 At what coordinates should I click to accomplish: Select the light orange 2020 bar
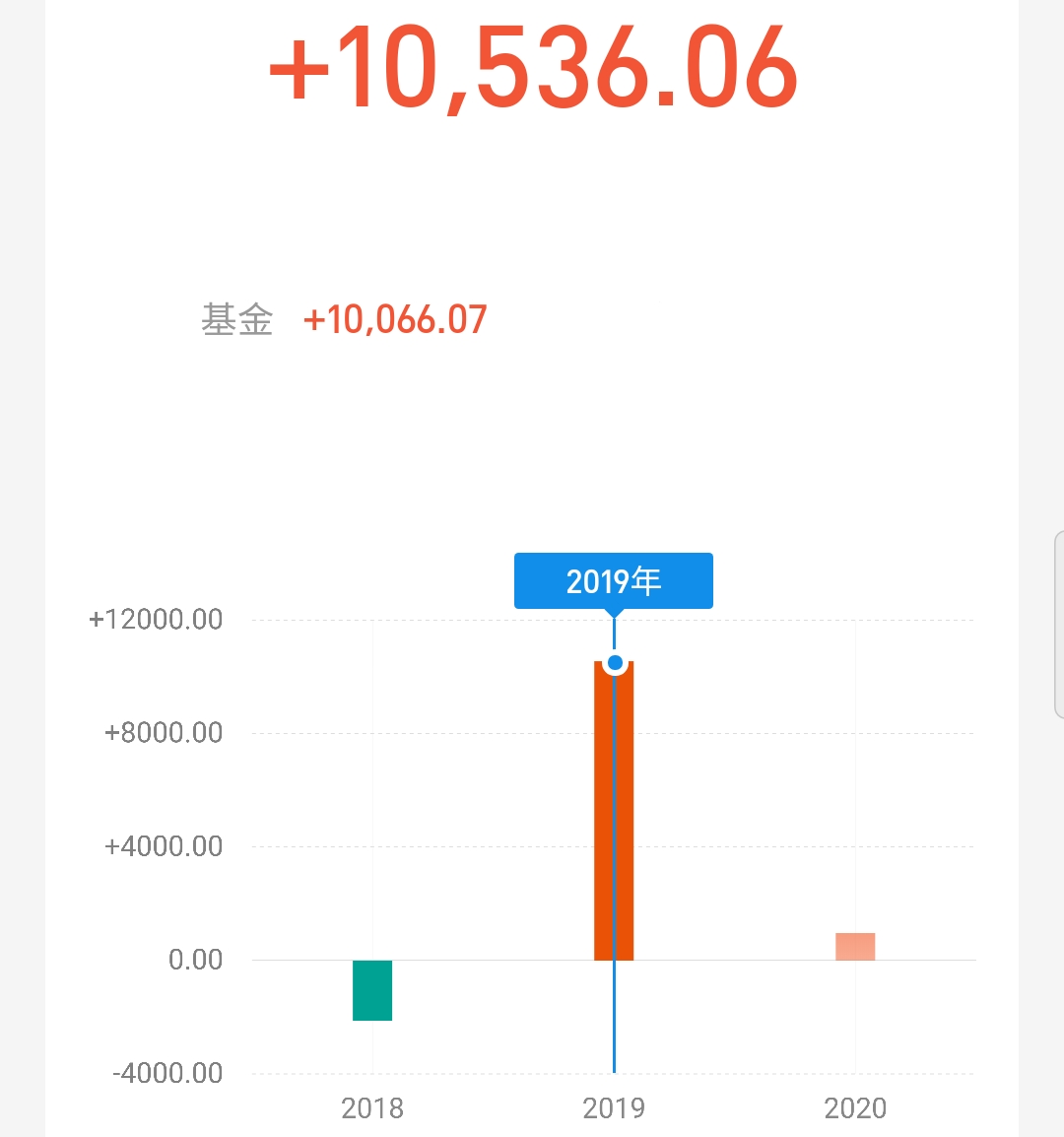[853, 944]
